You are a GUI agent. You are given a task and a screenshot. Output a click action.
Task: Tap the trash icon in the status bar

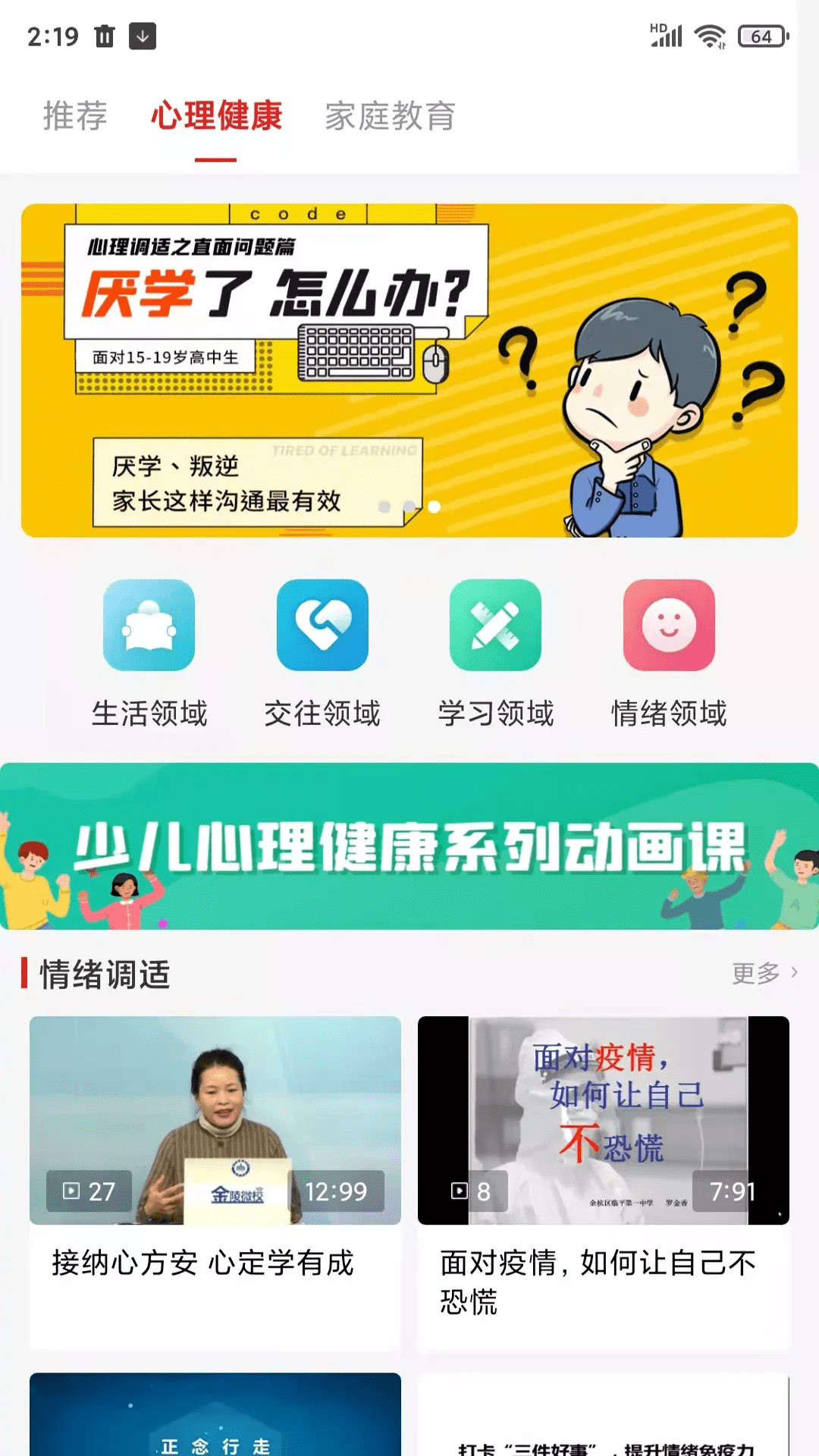tap(105, 36)
